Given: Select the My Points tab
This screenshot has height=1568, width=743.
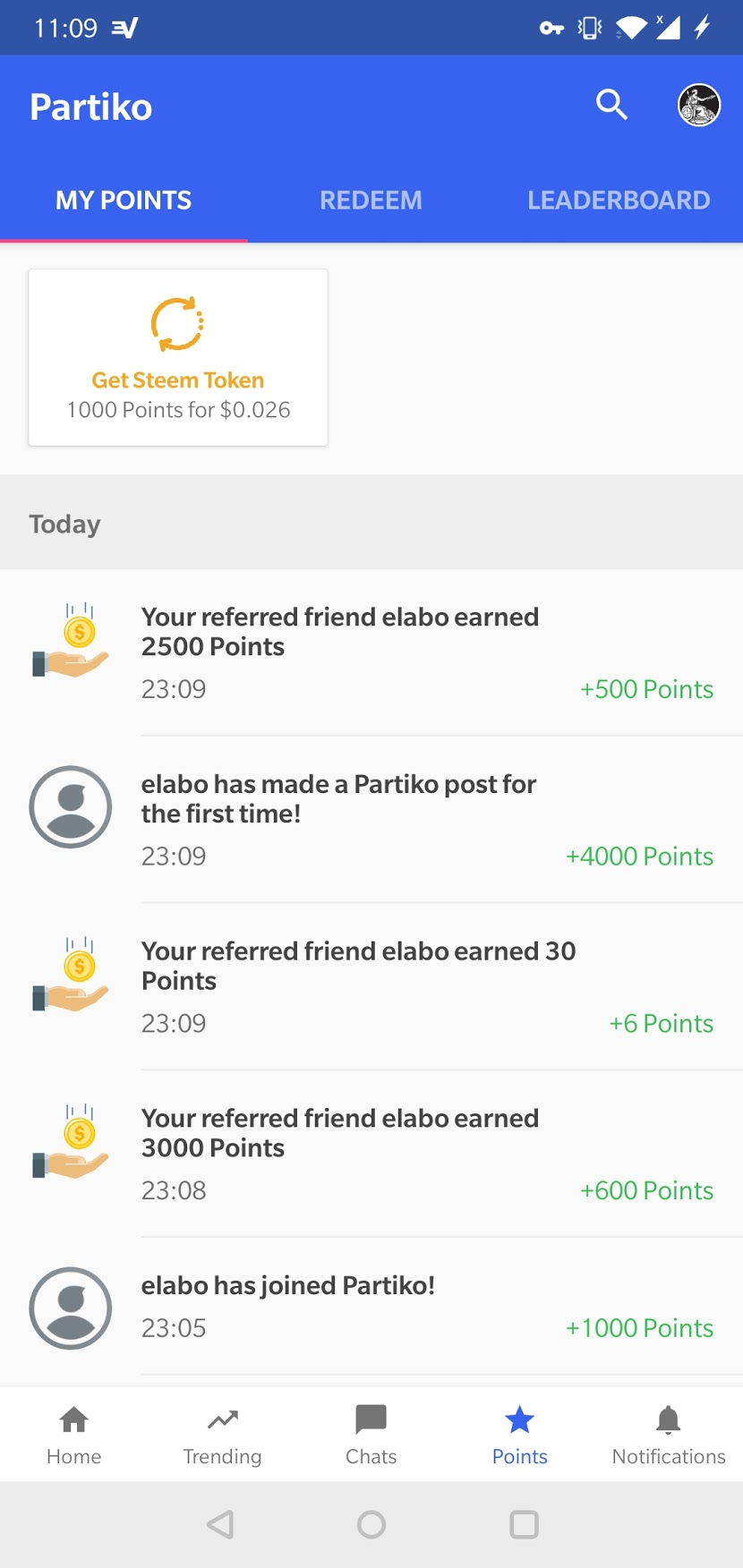Looking at the screenshot, I should tap(124, 200).
